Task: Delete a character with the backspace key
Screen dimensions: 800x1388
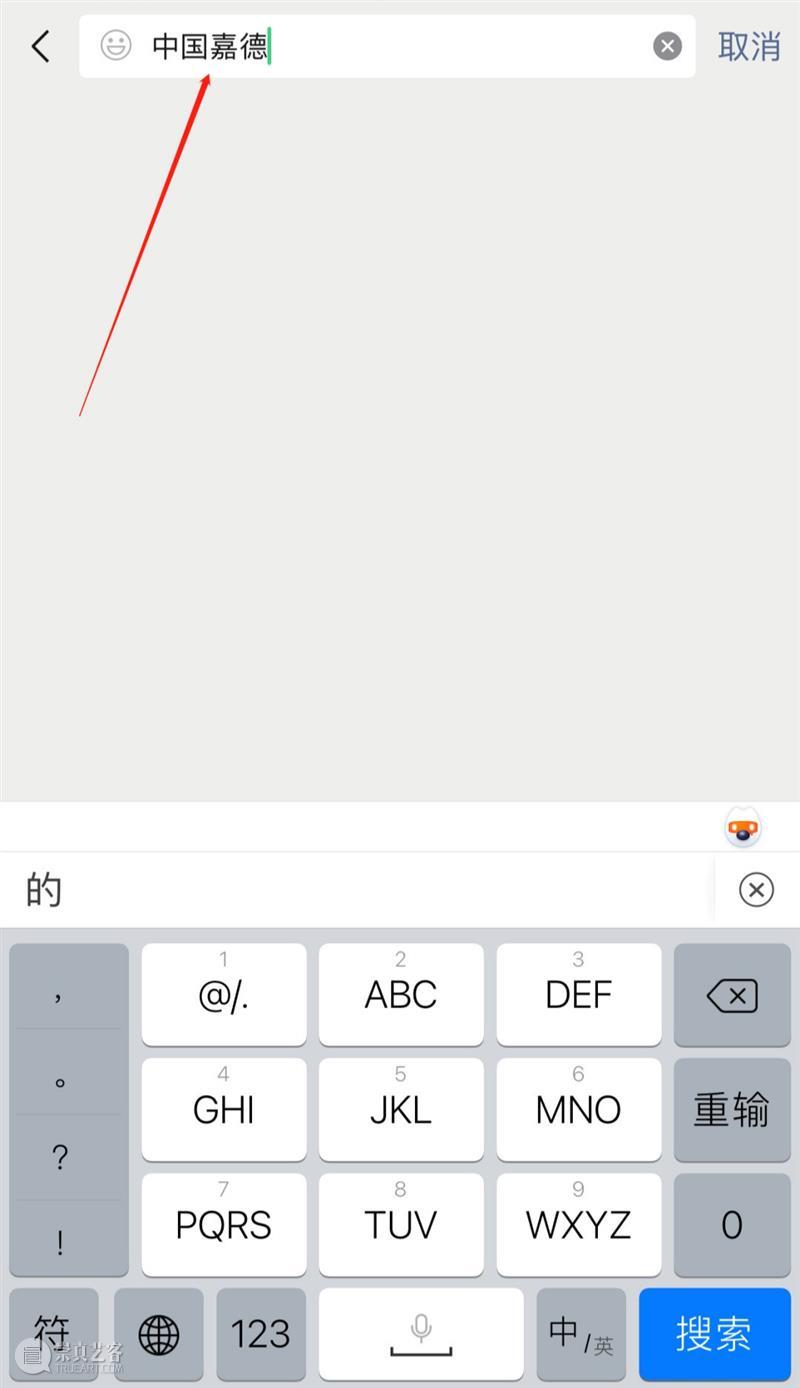Action: tap(731, 995)
